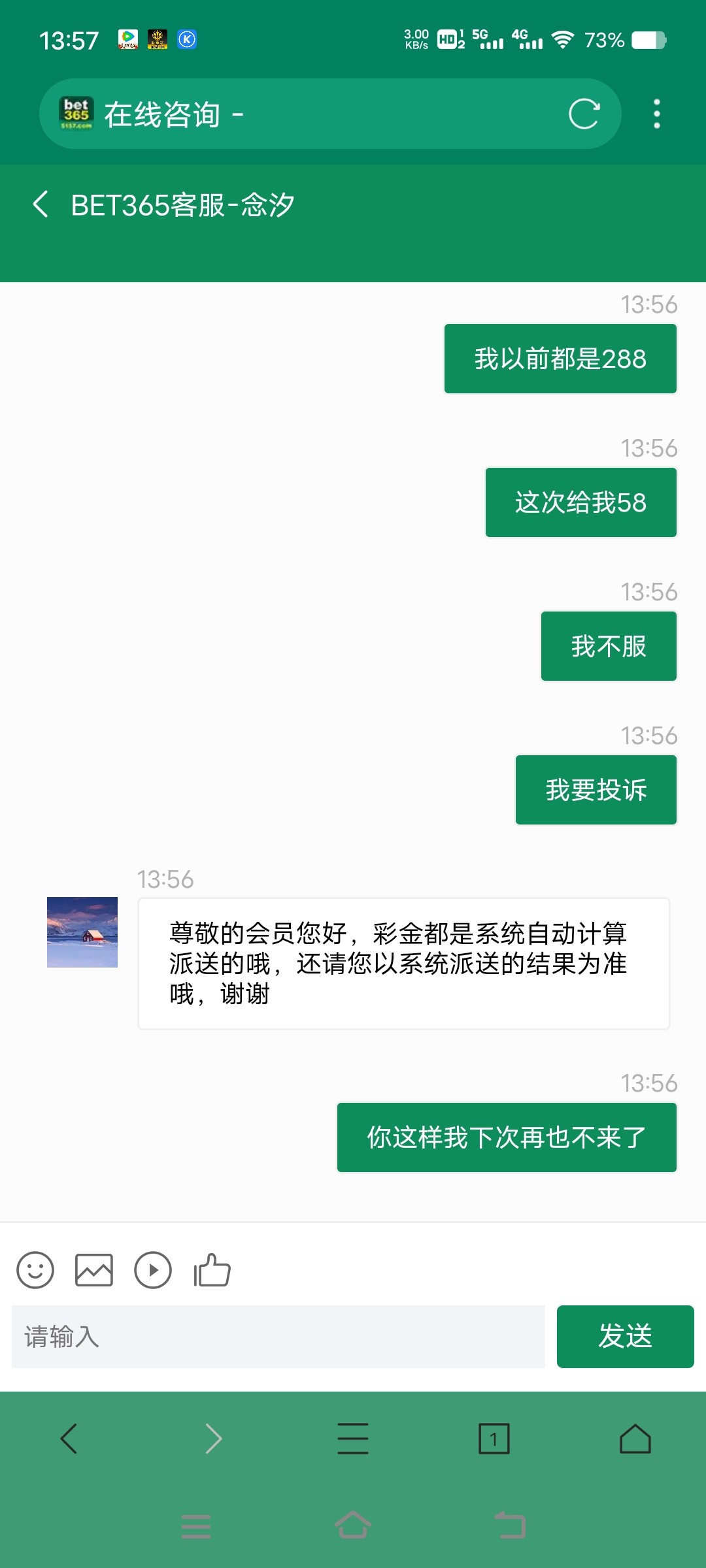This screenshot has width=706, height=1568.
Task: Open the browser tab switcher
Action: [x=494, y=1439]
